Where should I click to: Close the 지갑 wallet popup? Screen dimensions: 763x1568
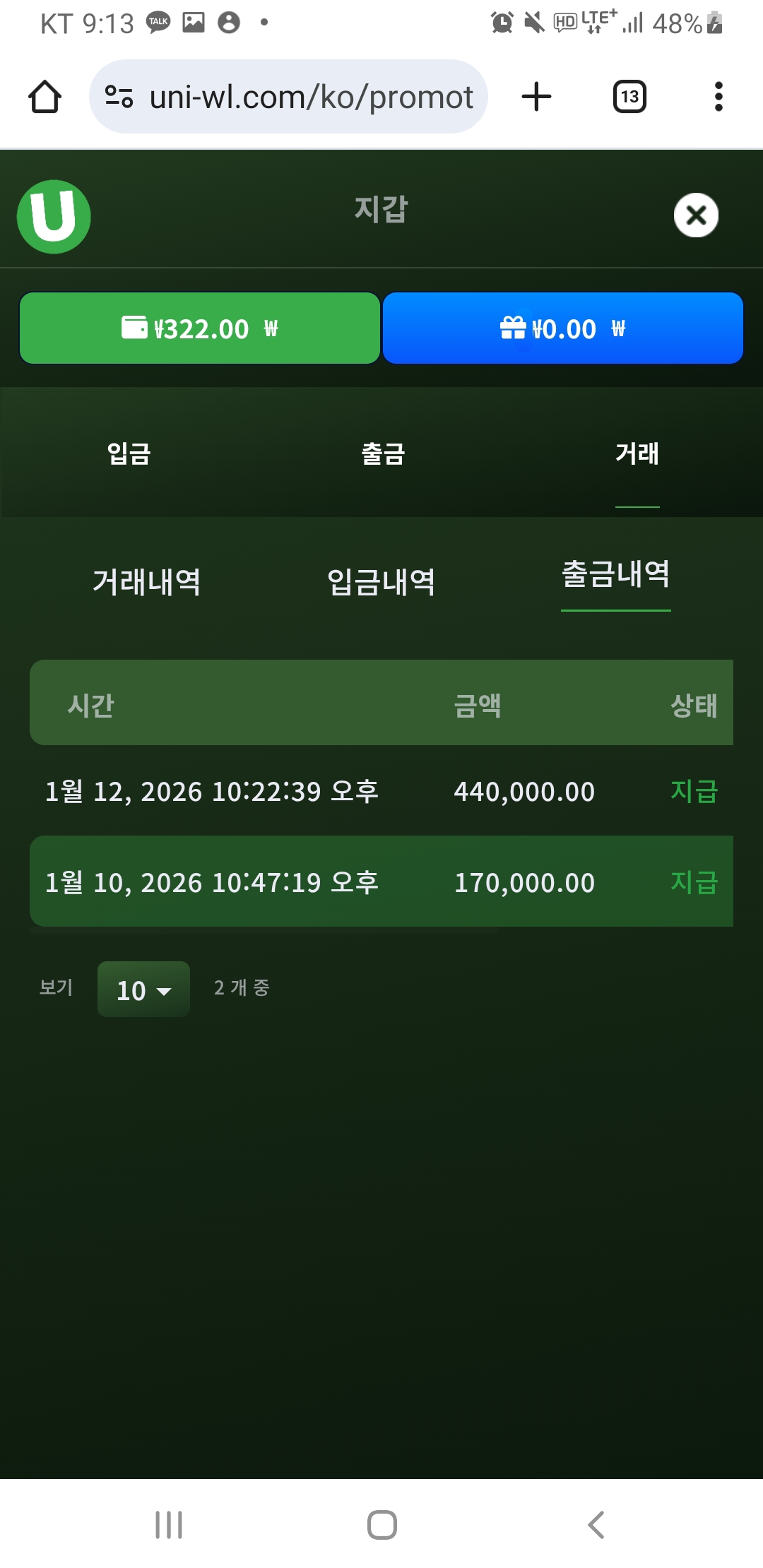pos(695,215)
